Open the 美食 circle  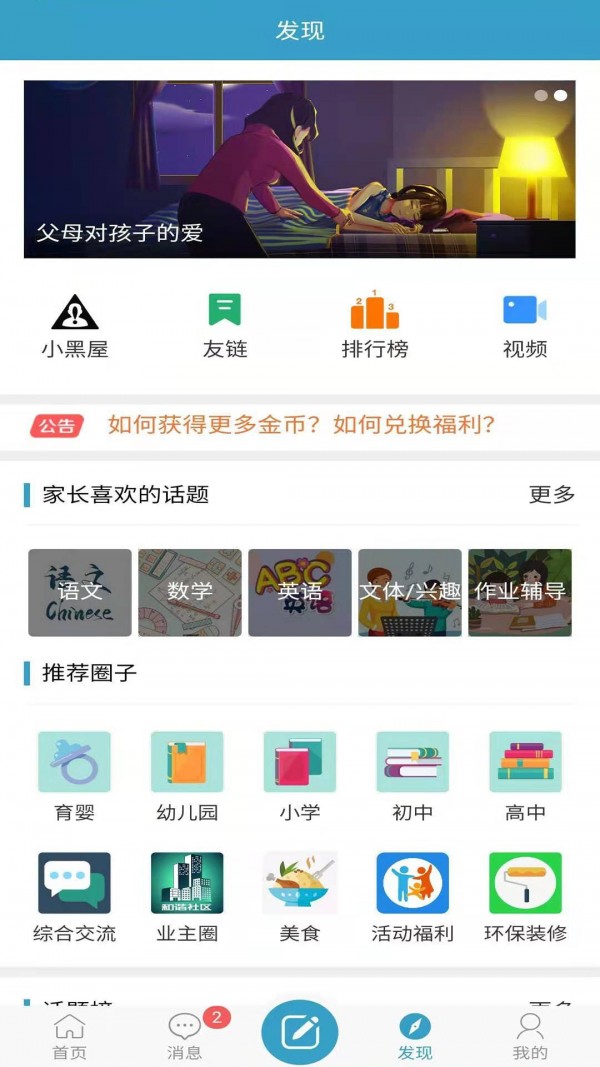tap(300, 897)
